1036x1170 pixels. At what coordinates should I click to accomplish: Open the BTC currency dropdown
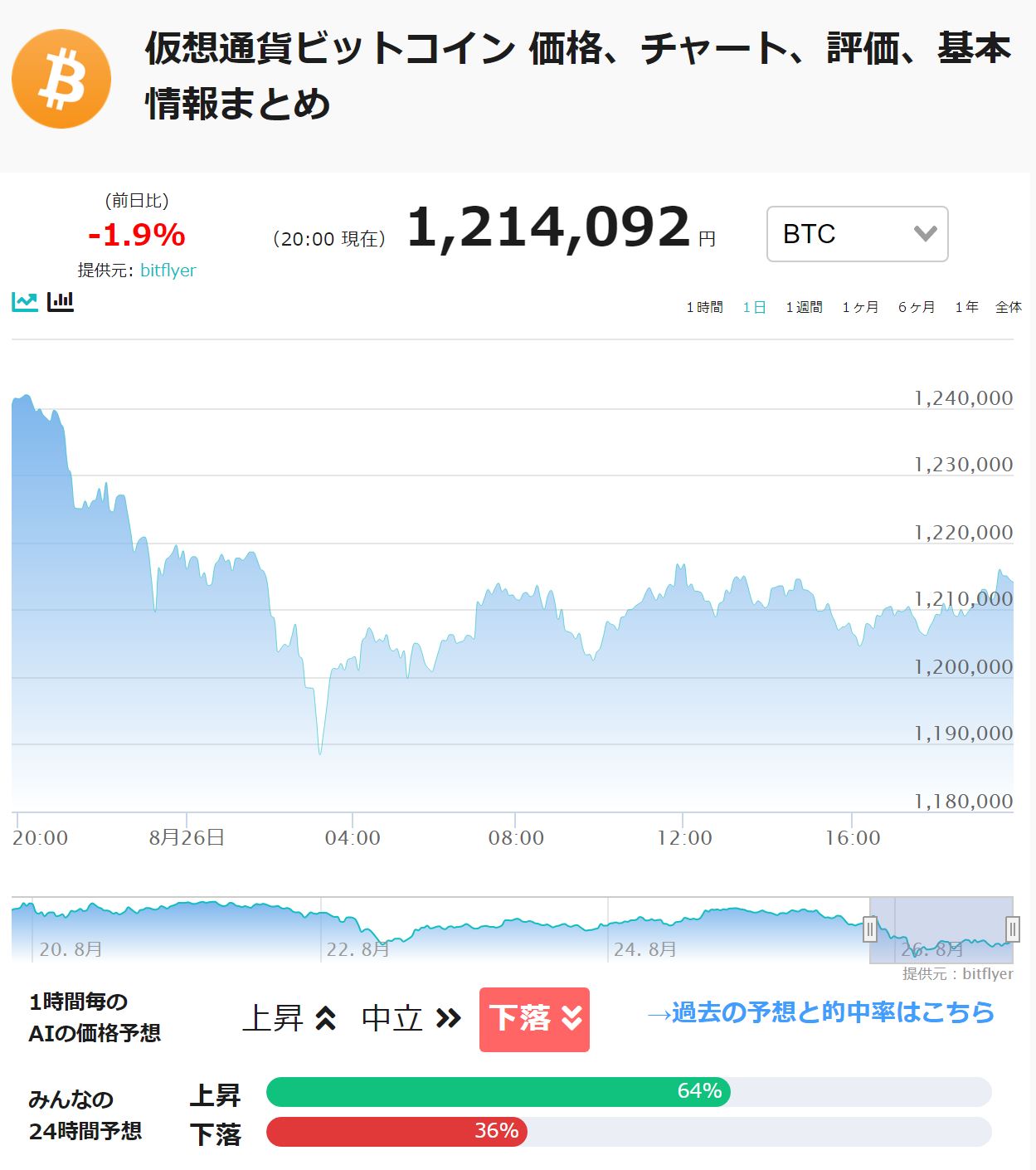click(857, 234)
